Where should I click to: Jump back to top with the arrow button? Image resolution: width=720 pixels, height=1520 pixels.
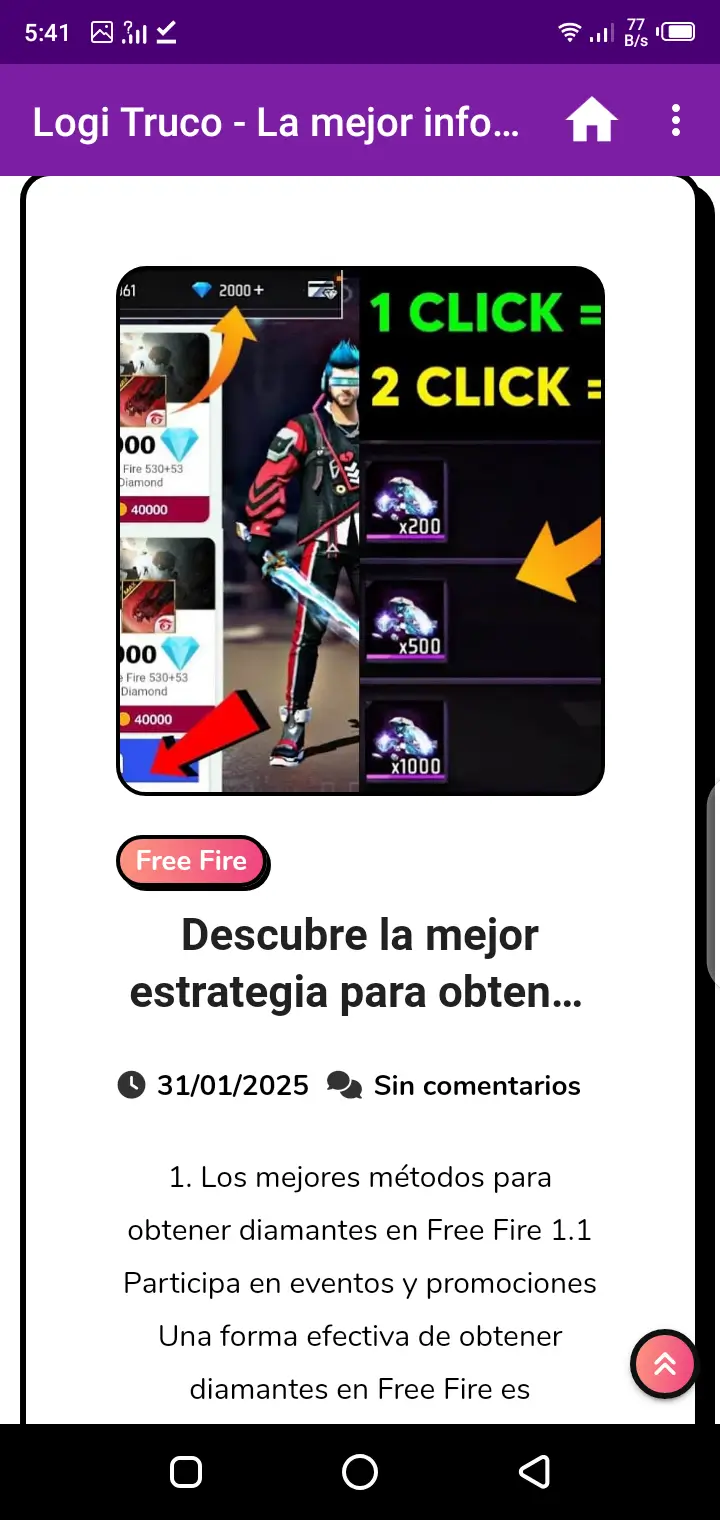(664, 1364)
